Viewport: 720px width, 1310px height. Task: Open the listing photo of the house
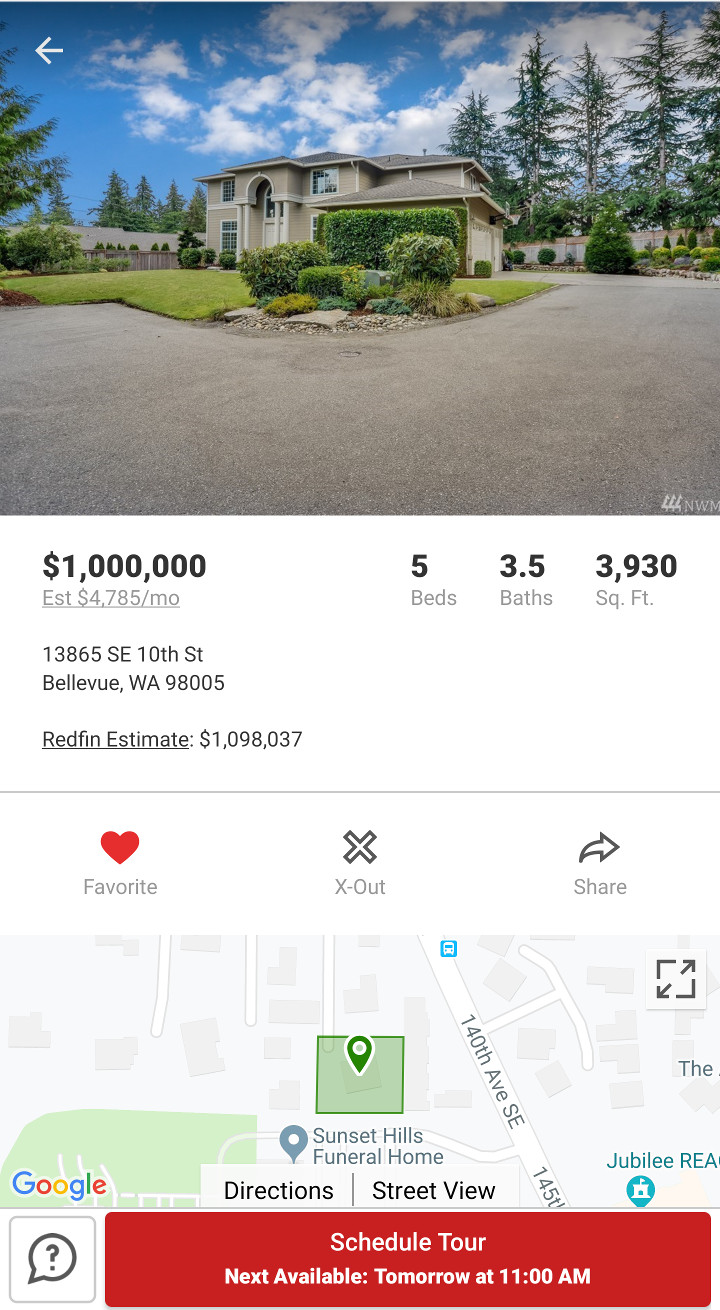click(x=360, y=258)
